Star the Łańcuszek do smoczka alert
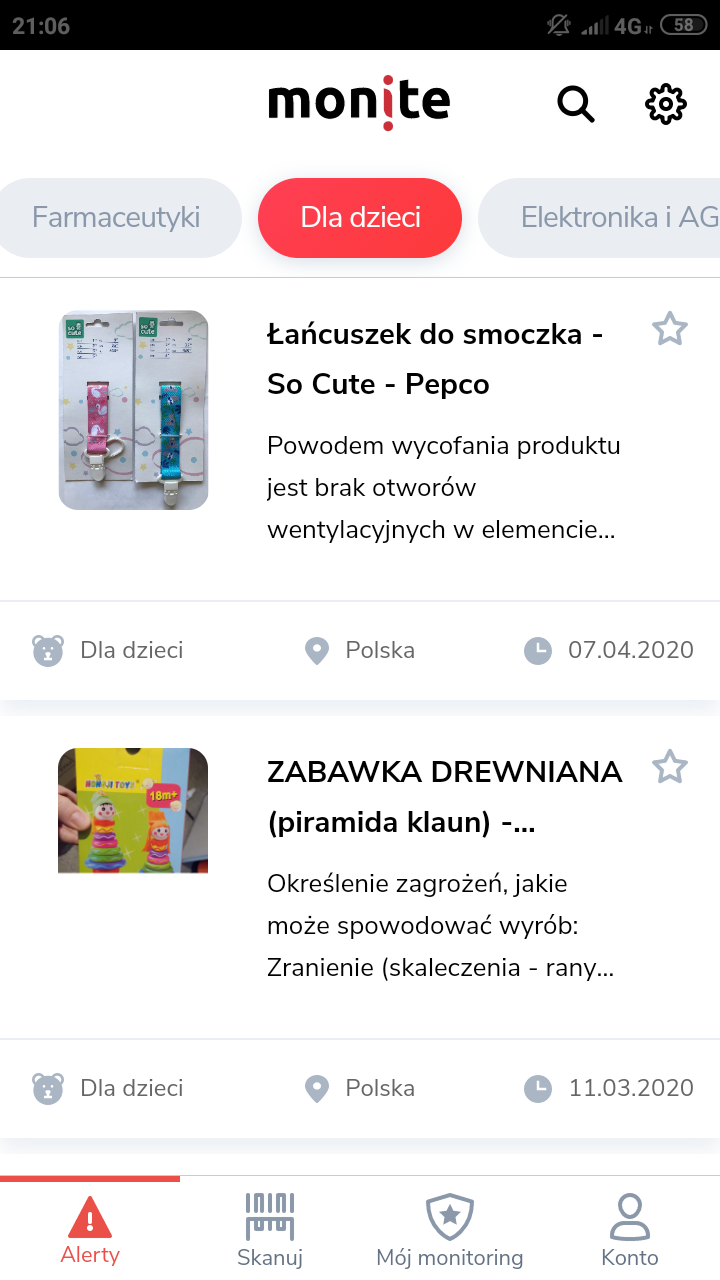720x1280 pixels. (x=670, y=329)
